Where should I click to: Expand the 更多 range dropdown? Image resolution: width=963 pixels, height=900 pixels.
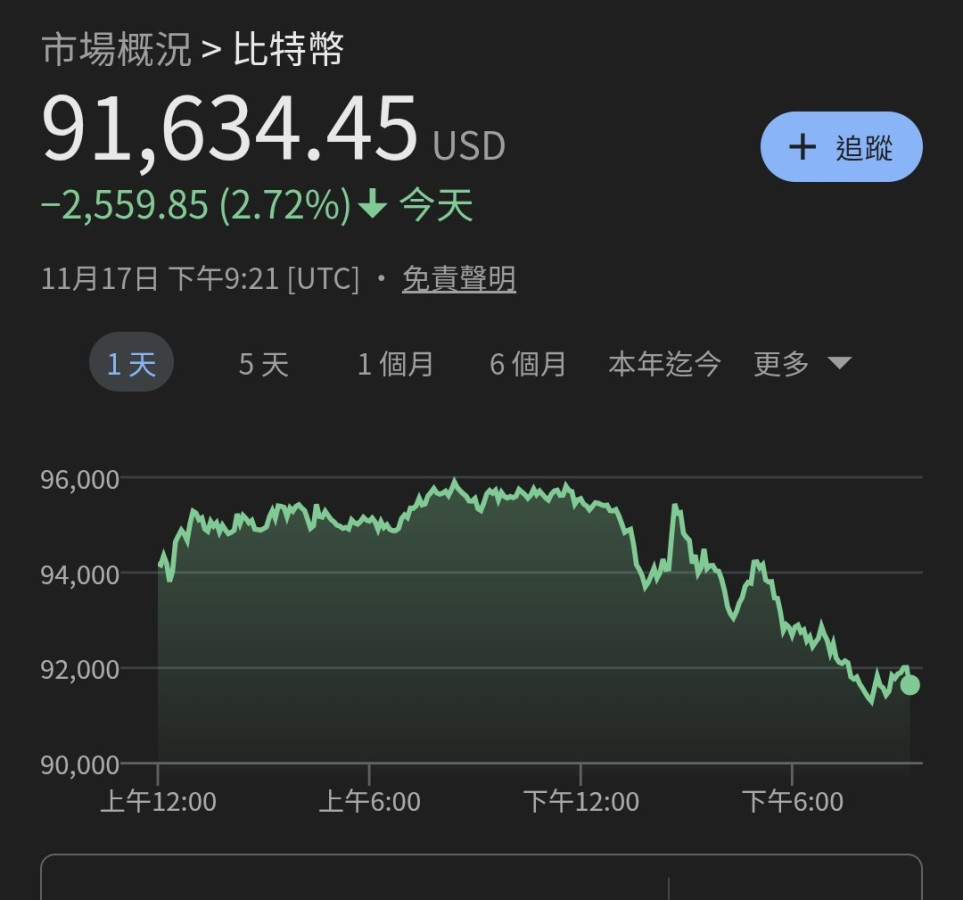(x=802, y=363)
